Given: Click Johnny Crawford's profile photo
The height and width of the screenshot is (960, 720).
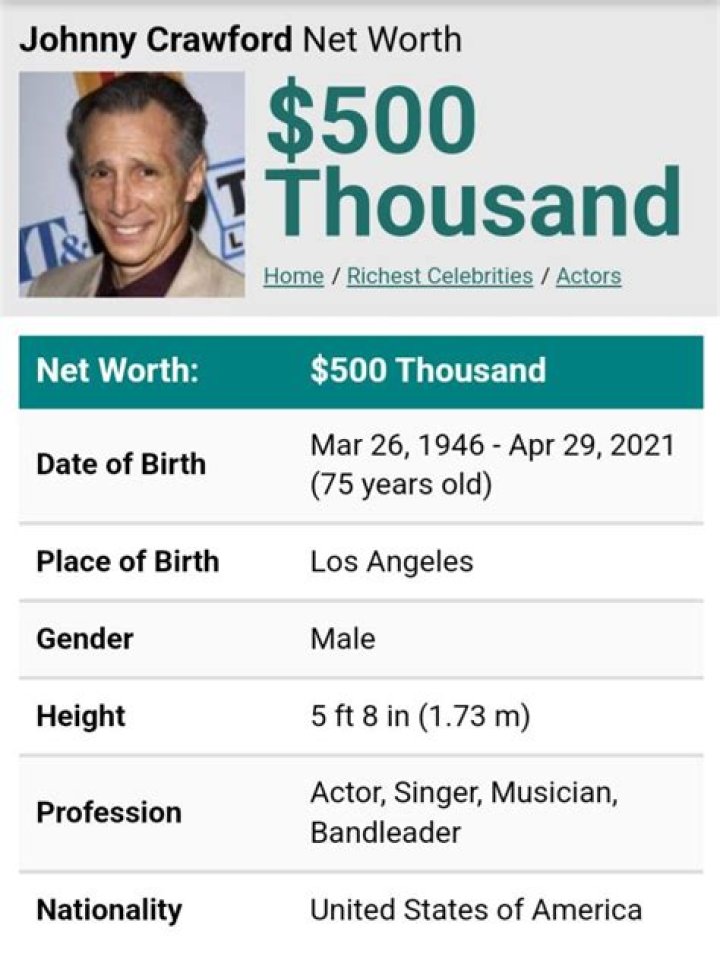Looking at the screenshot, I should tap(135, 185).
